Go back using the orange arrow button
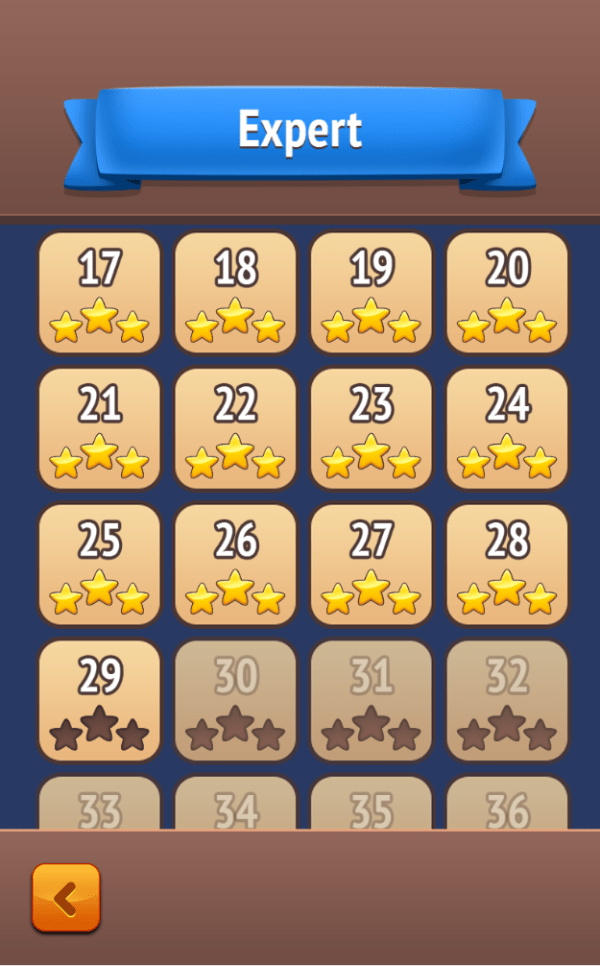The height and width of the screenshot is (966, 600). 66,898
